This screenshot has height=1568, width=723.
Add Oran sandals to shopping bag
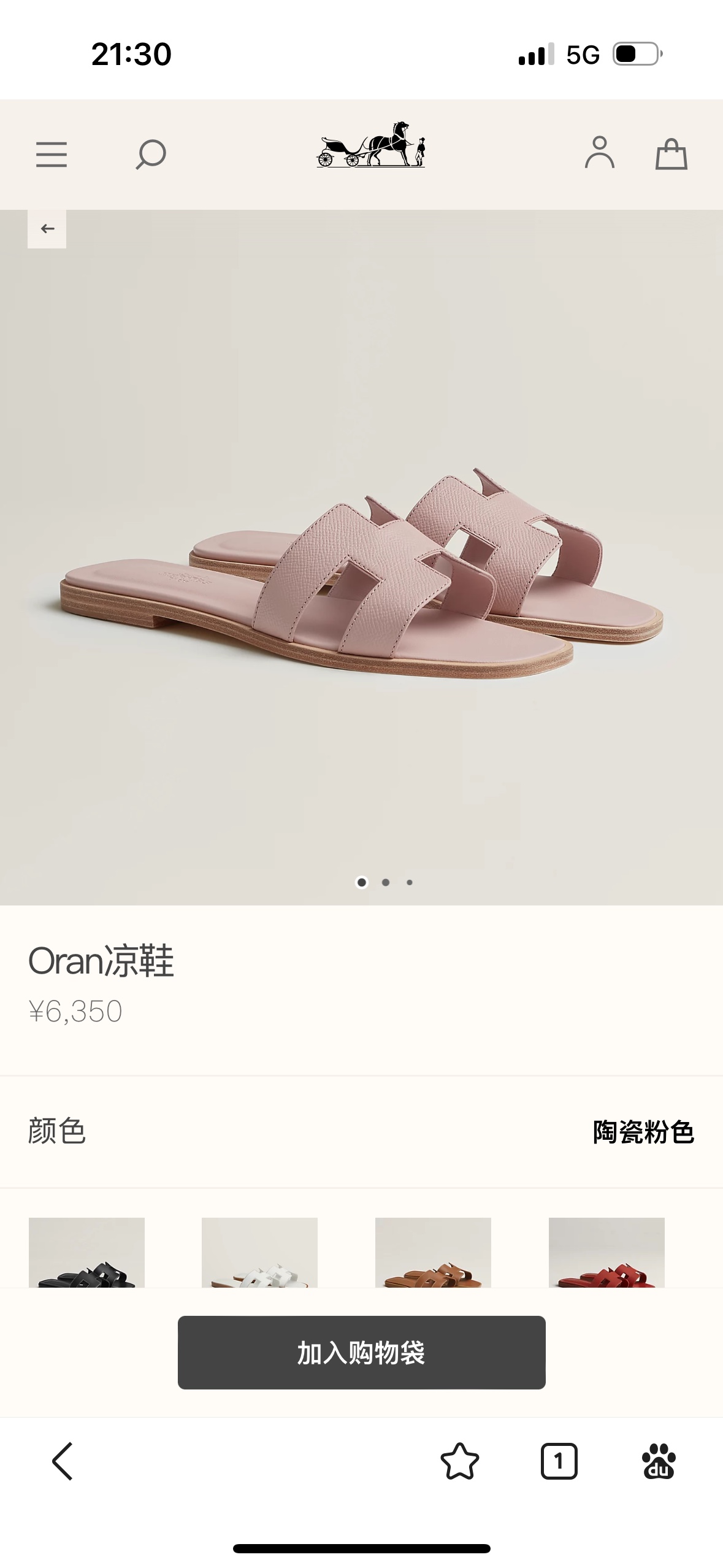[x=361, y=1352]
